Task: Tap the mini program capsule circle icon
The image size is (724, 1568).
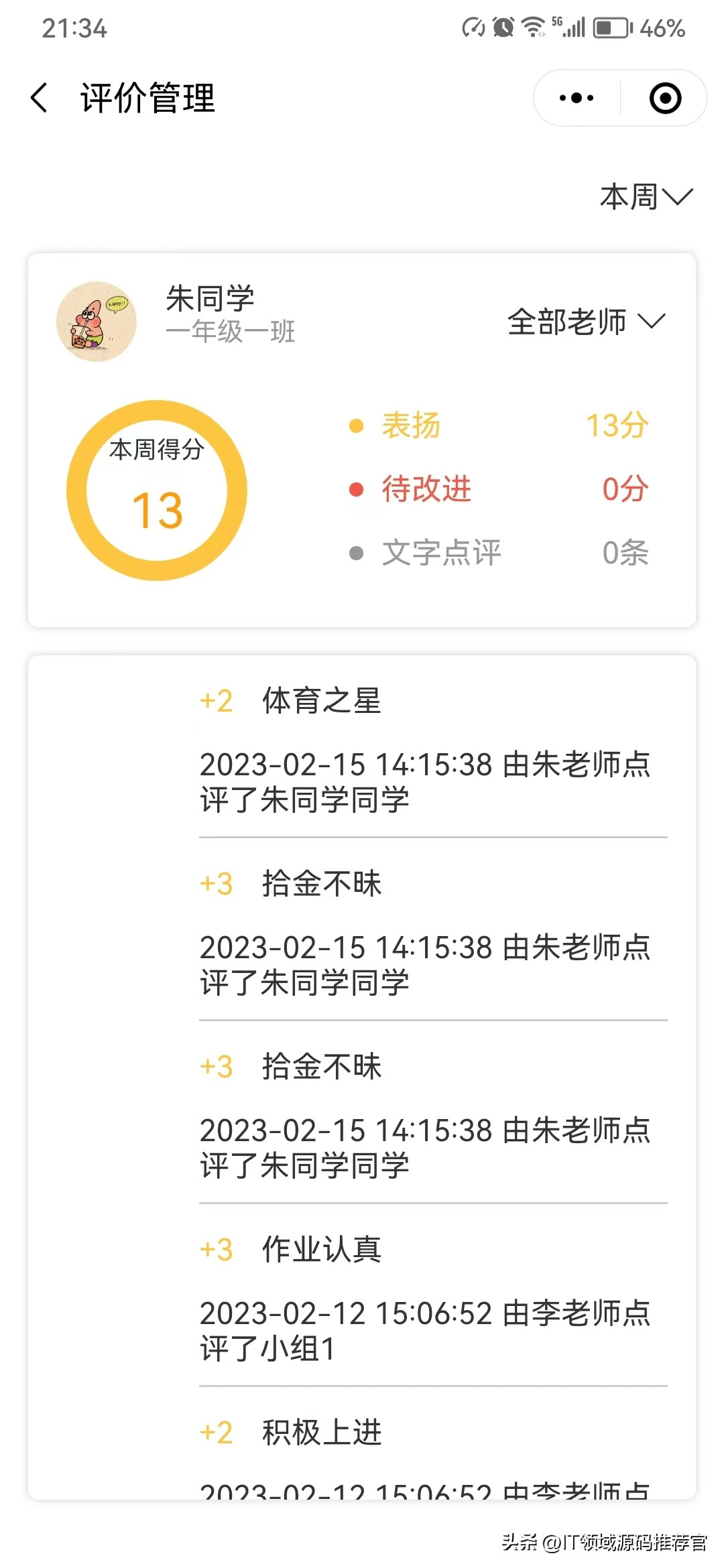Action: [664, 98]
